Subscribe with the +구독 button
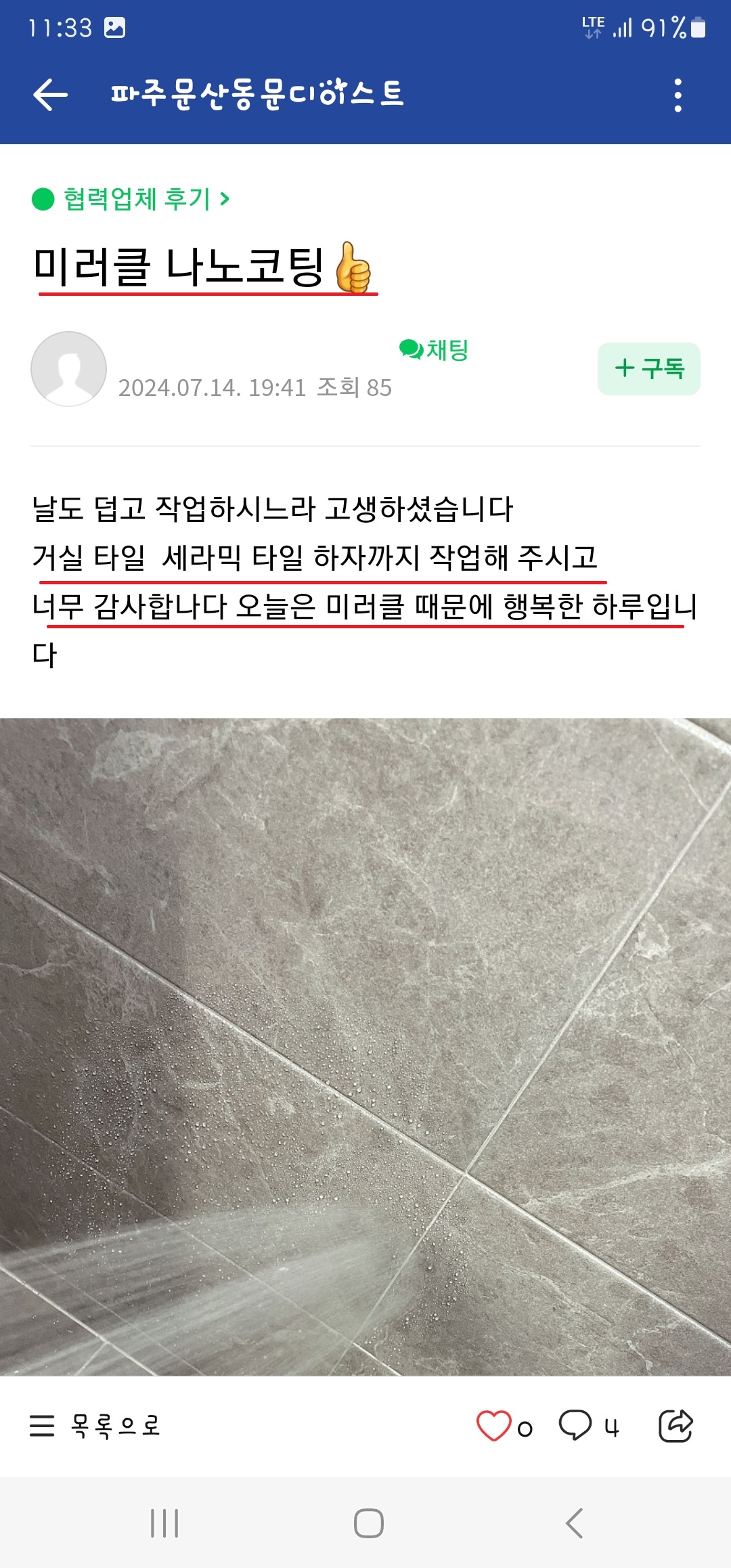This screenshot has width=731, height=1568. click(648, 369)
